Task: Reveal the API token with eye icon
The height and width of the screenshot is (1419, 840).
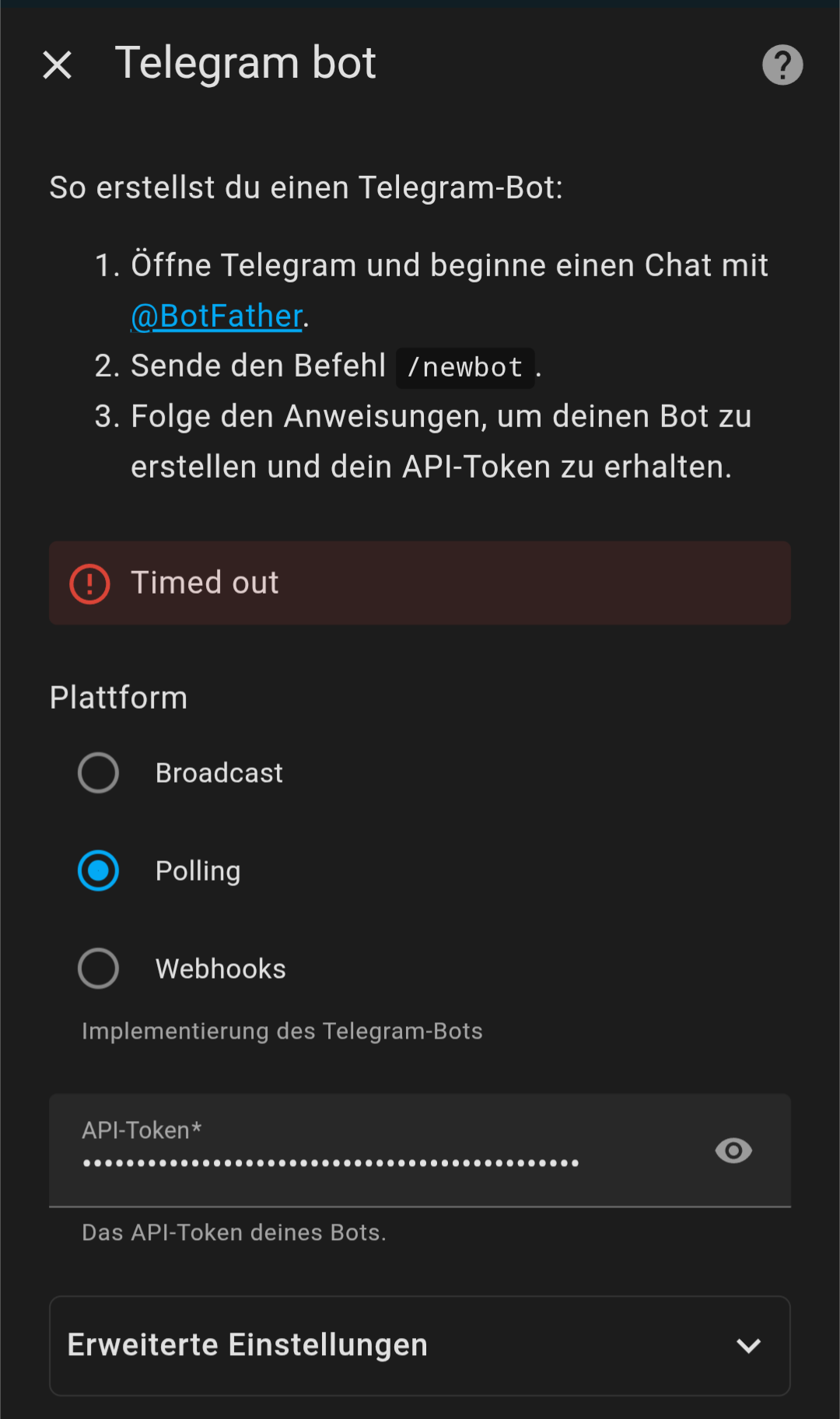Action: pyautogui.click(x=733, y=1151)
